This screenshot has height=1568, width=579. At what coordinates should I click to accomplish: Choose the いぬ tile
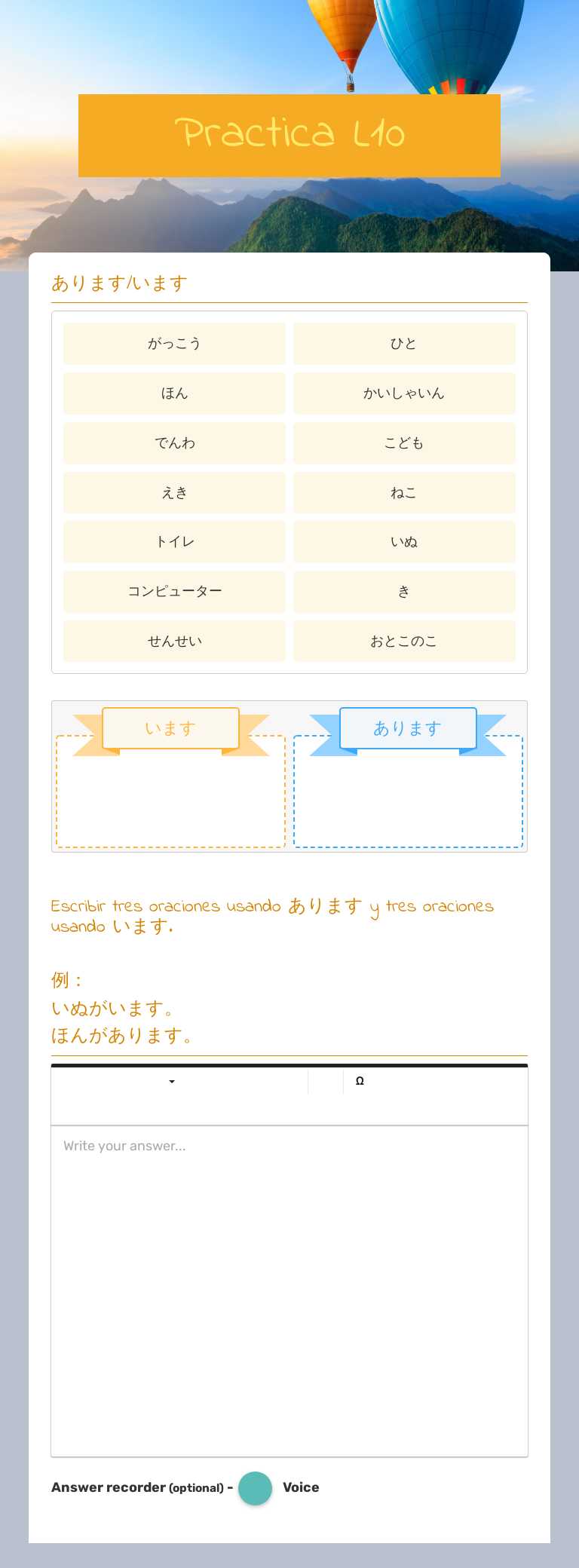click(x=405, y=541)
